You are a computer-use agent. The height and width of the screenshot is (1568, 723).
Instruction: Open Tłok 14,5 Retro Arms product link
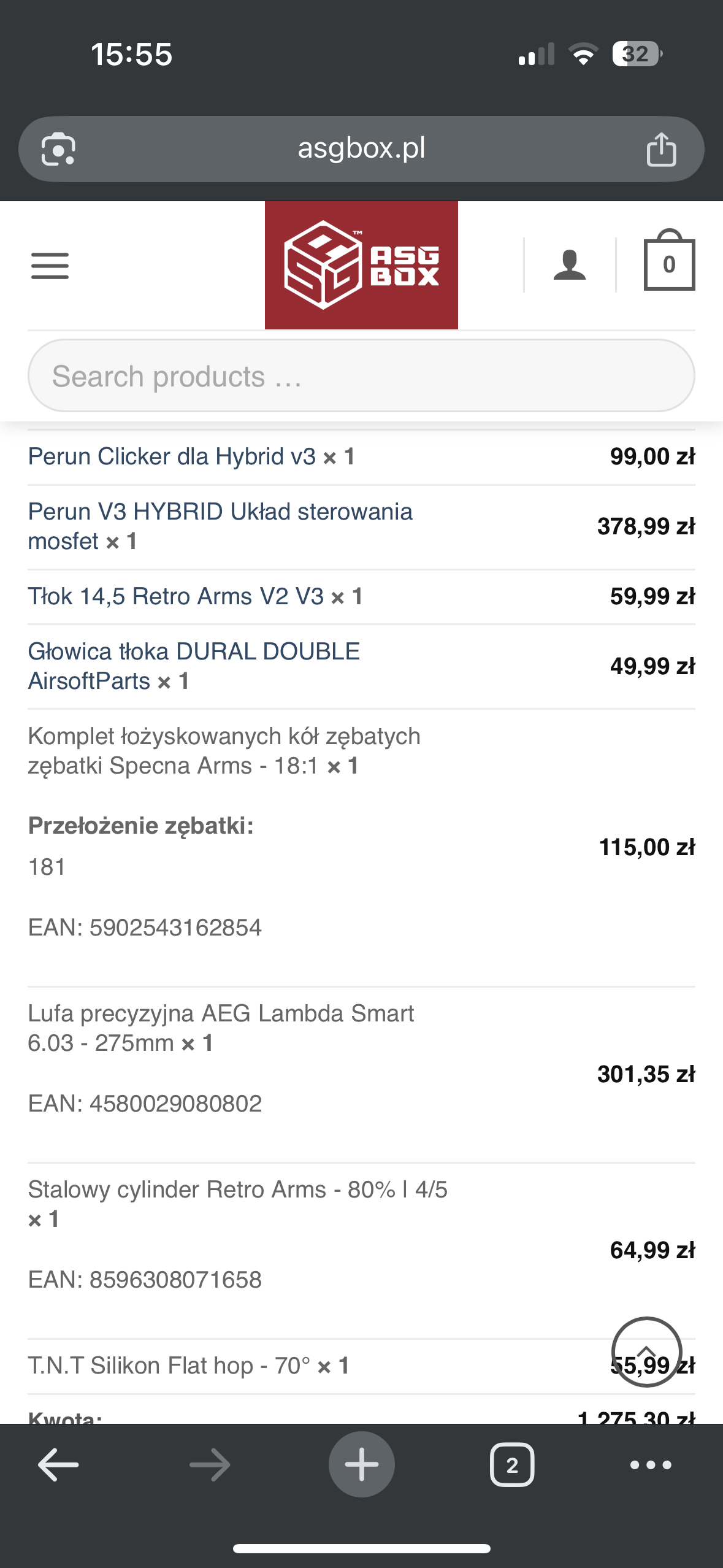coord(175,596)
